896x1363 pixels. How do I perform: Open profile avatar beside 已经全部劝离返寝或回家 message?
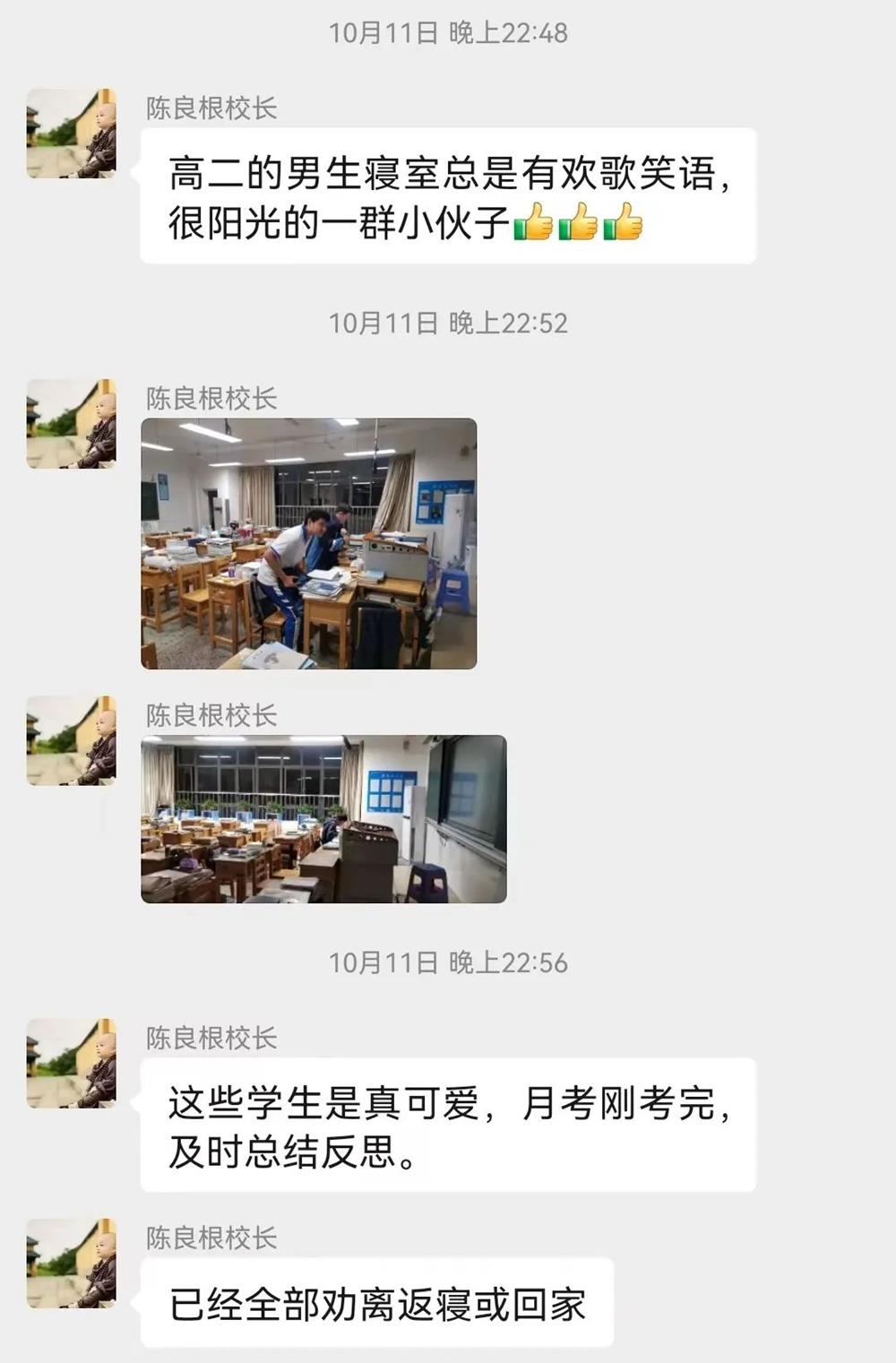pos(72,1263)
